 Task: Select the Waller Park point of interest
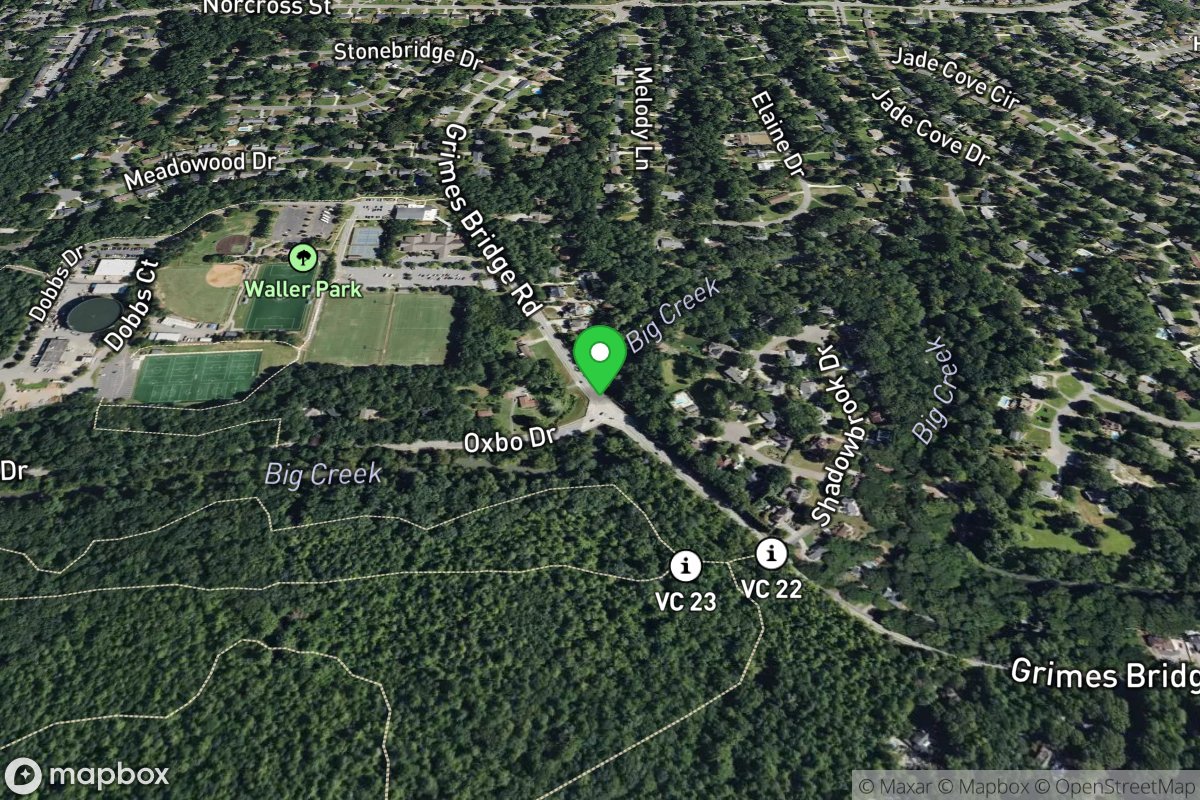302,258
